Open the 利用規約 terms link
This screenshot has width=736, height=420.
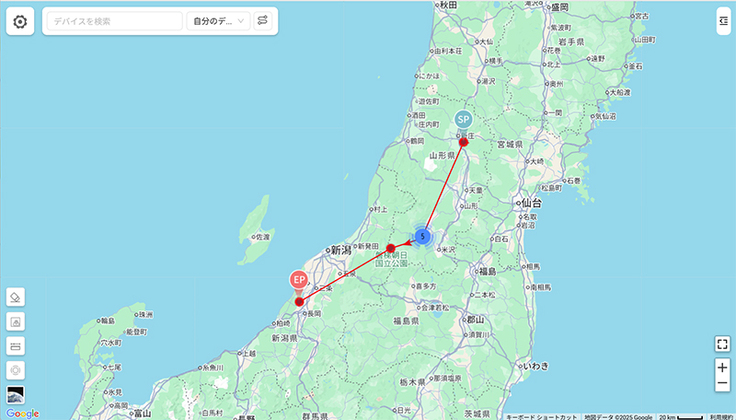[720, 416]
